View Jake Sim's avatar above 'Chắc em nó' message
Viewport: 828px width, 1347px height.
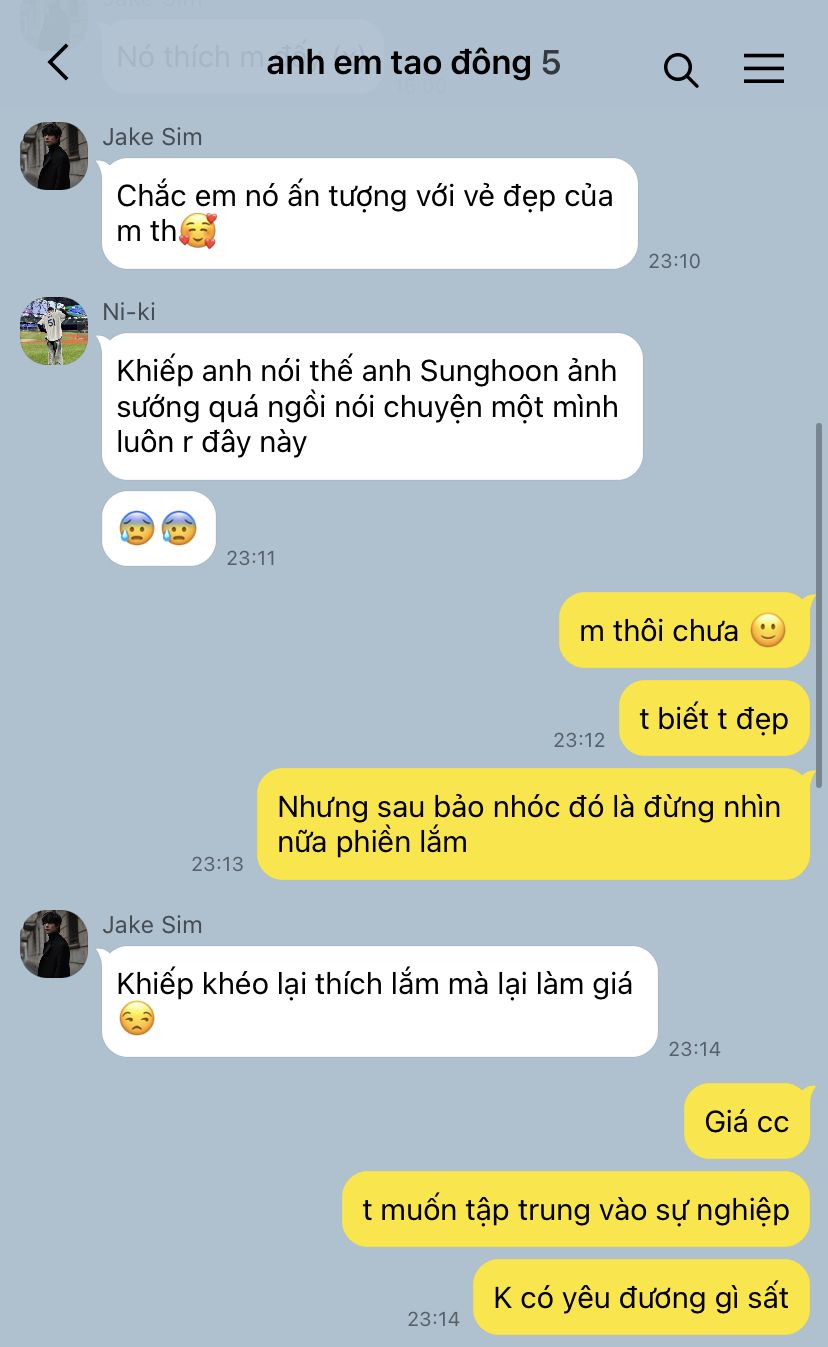tap(54, 156)
